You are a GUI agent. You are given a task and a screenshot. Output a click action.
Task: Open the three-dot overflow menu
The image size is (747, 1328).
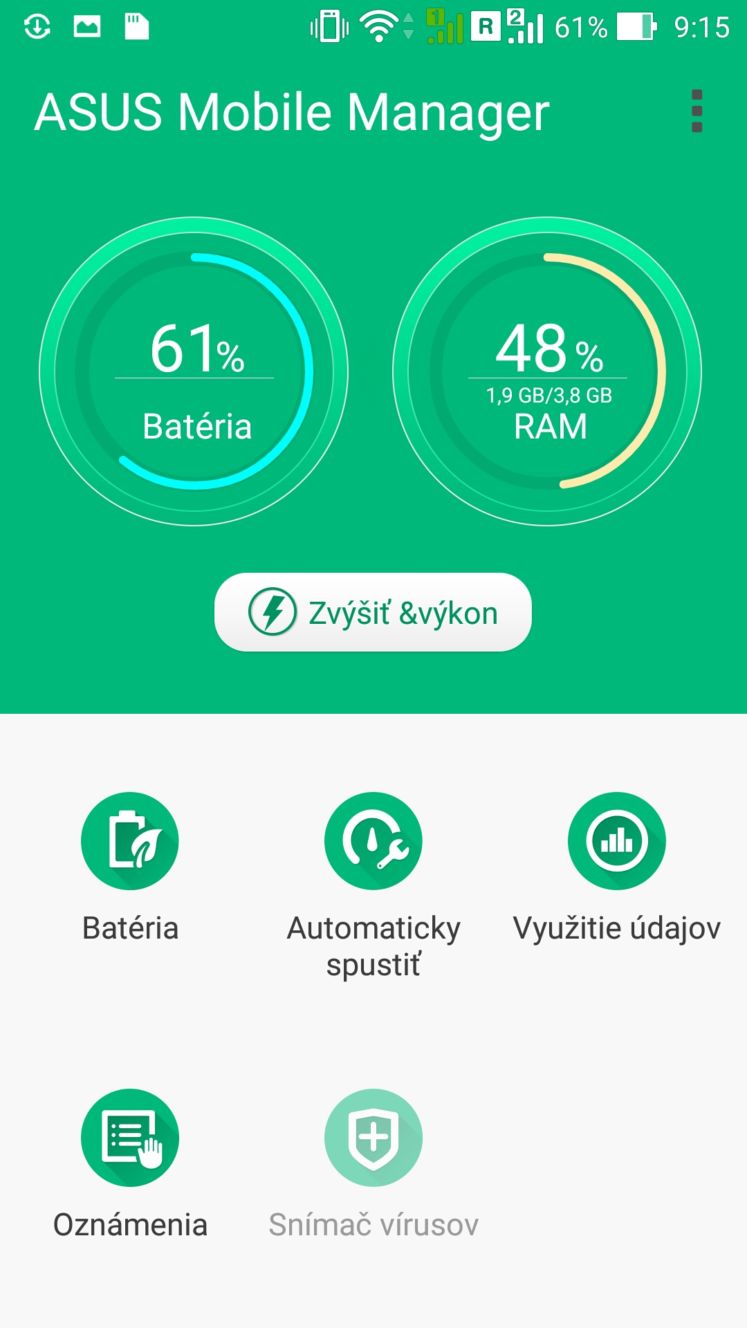697,111
